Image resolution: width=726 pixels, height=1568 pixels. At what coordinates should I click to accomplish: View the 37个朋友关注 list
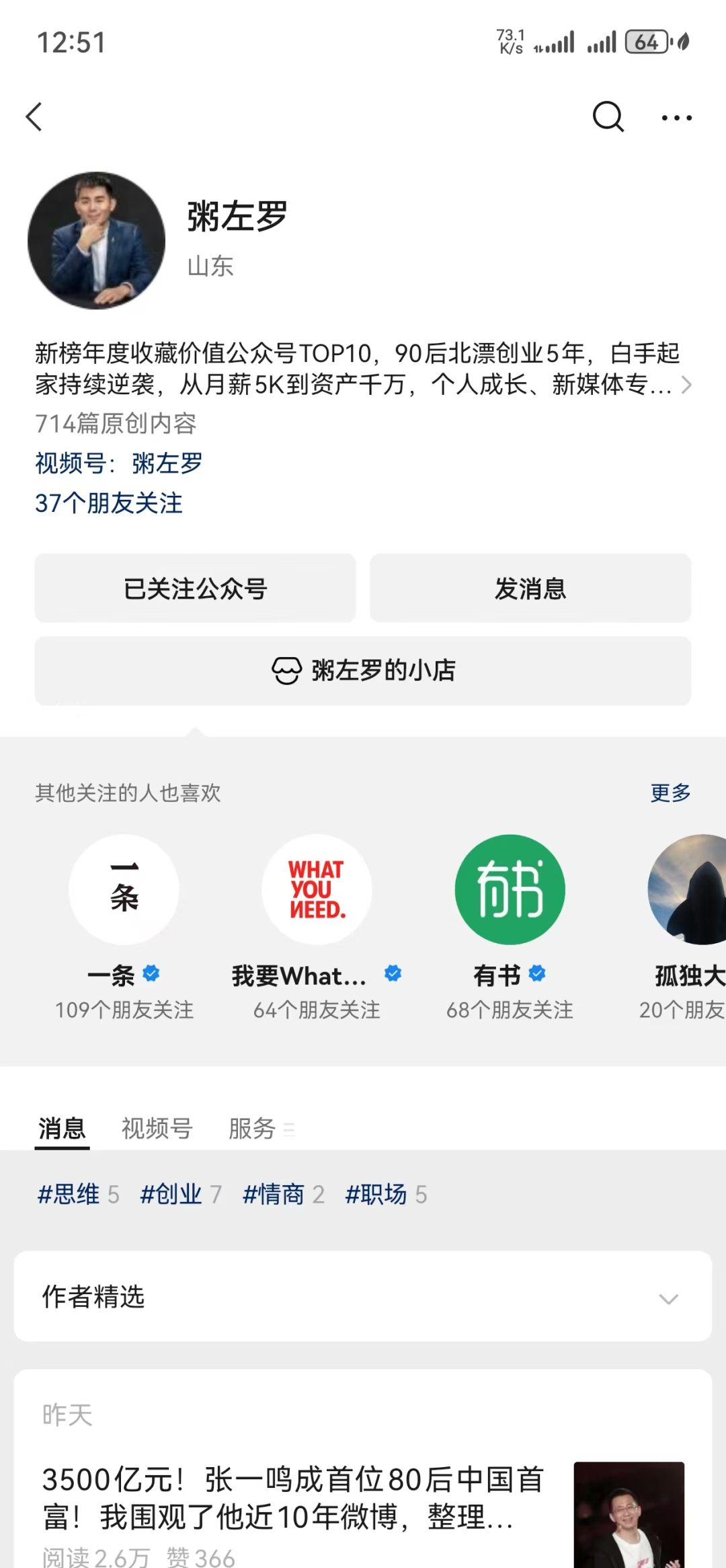tap(109, 503)
